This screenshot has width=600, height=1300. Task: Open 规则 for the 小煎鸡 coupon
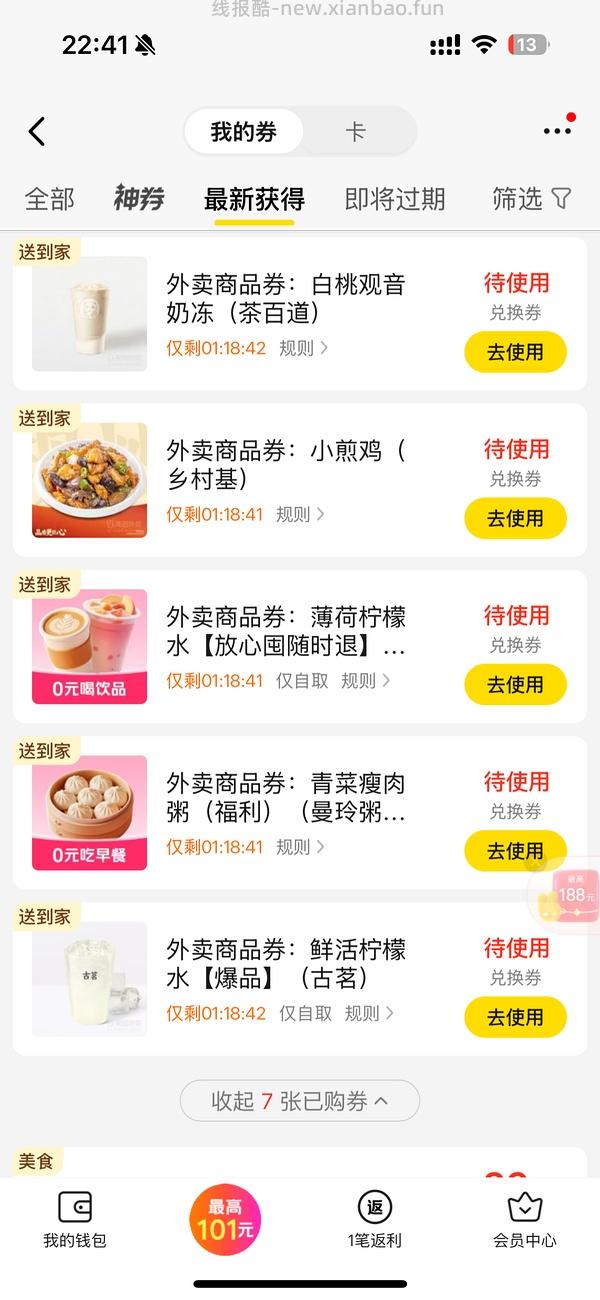pyautogui.click(x=300, y=514)
